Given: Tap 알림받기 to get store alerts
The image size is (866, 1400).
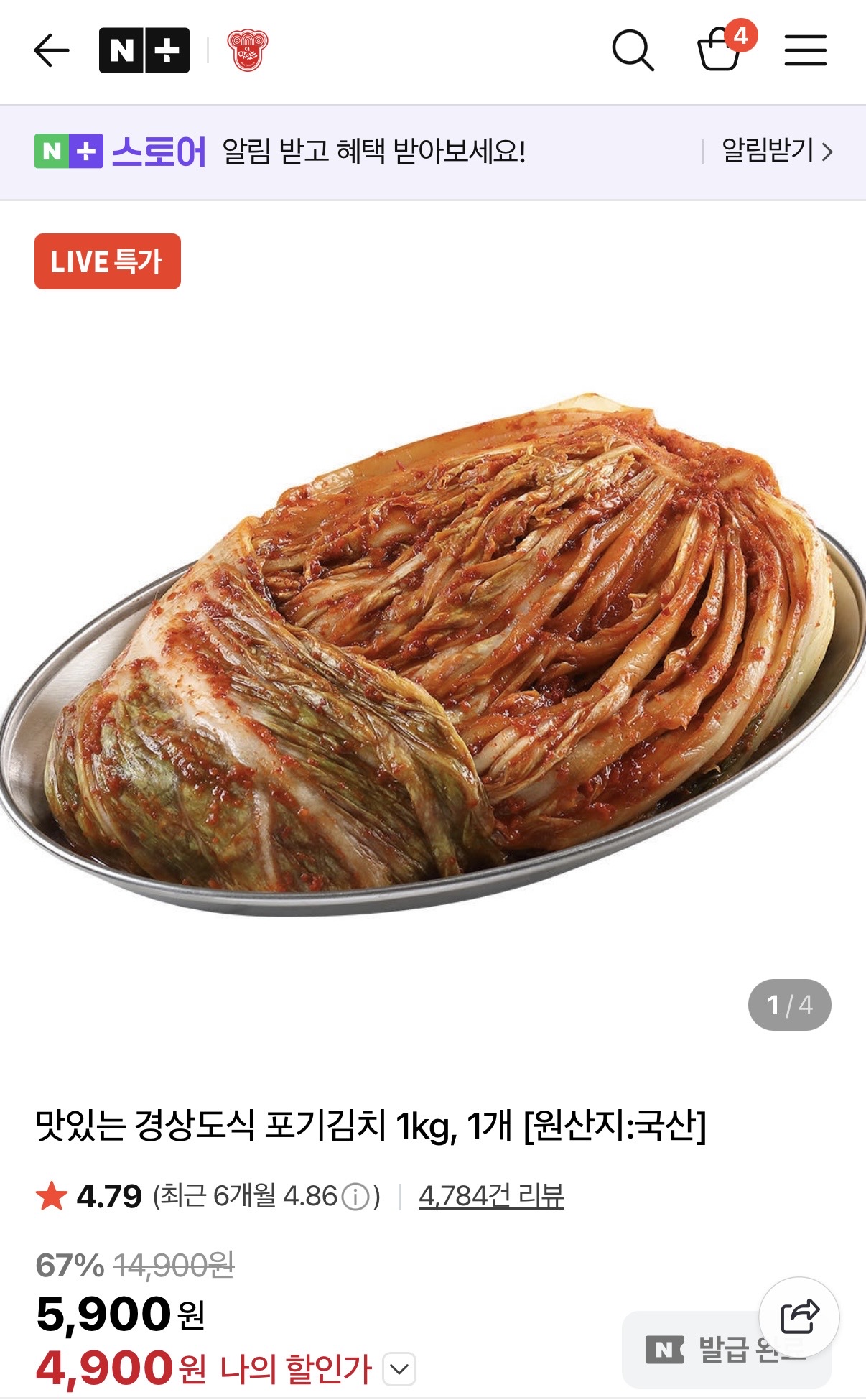Looking at the screenshot, I should (777, 151).
